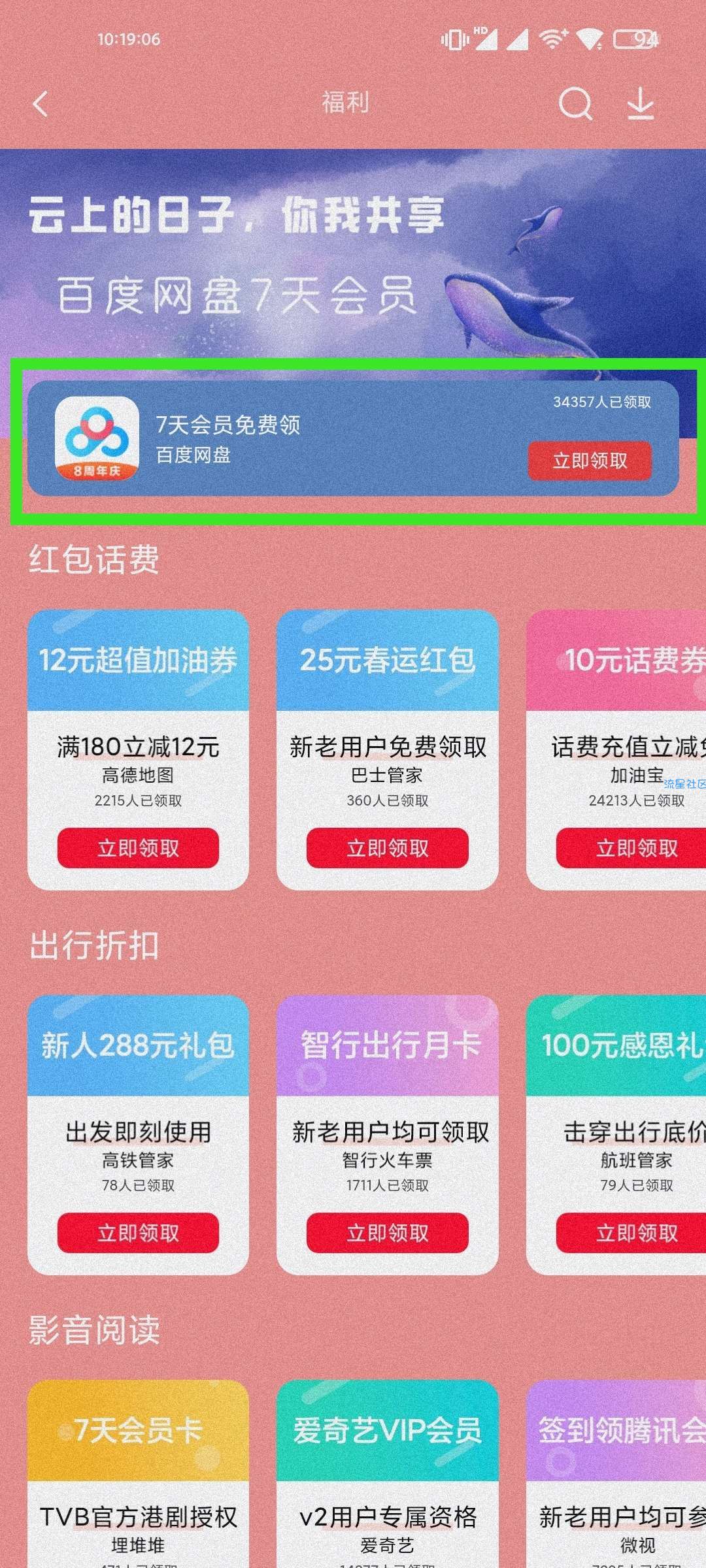Screen dimensions: 706x1568
Task: Claim the 百度网盘 7天会员免费领 offer
Action: pos(590,461)
